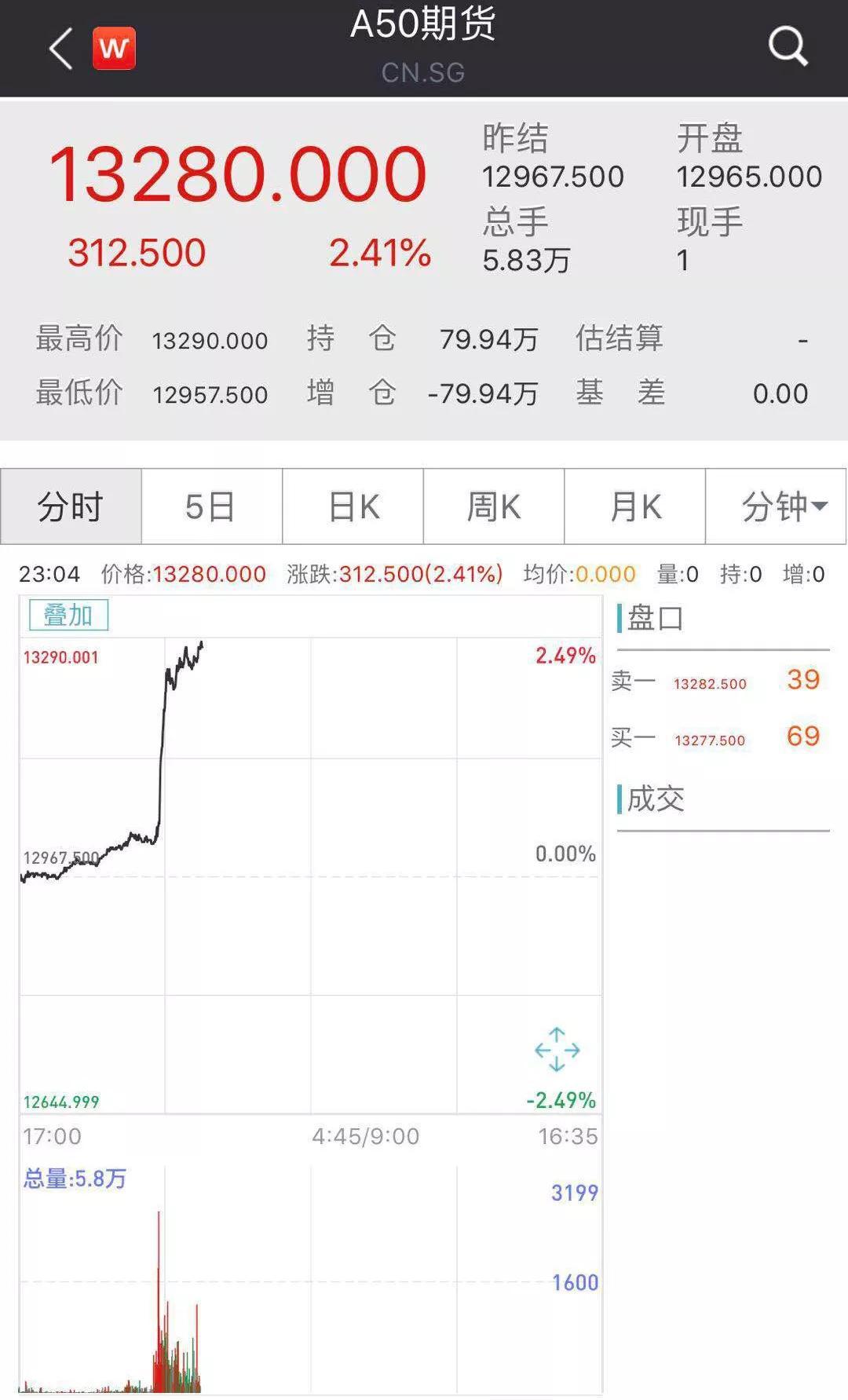Screen dimensions: 848x1400
Task: Switch to the 月K chart tab
Action: click(x=634, y=506)
